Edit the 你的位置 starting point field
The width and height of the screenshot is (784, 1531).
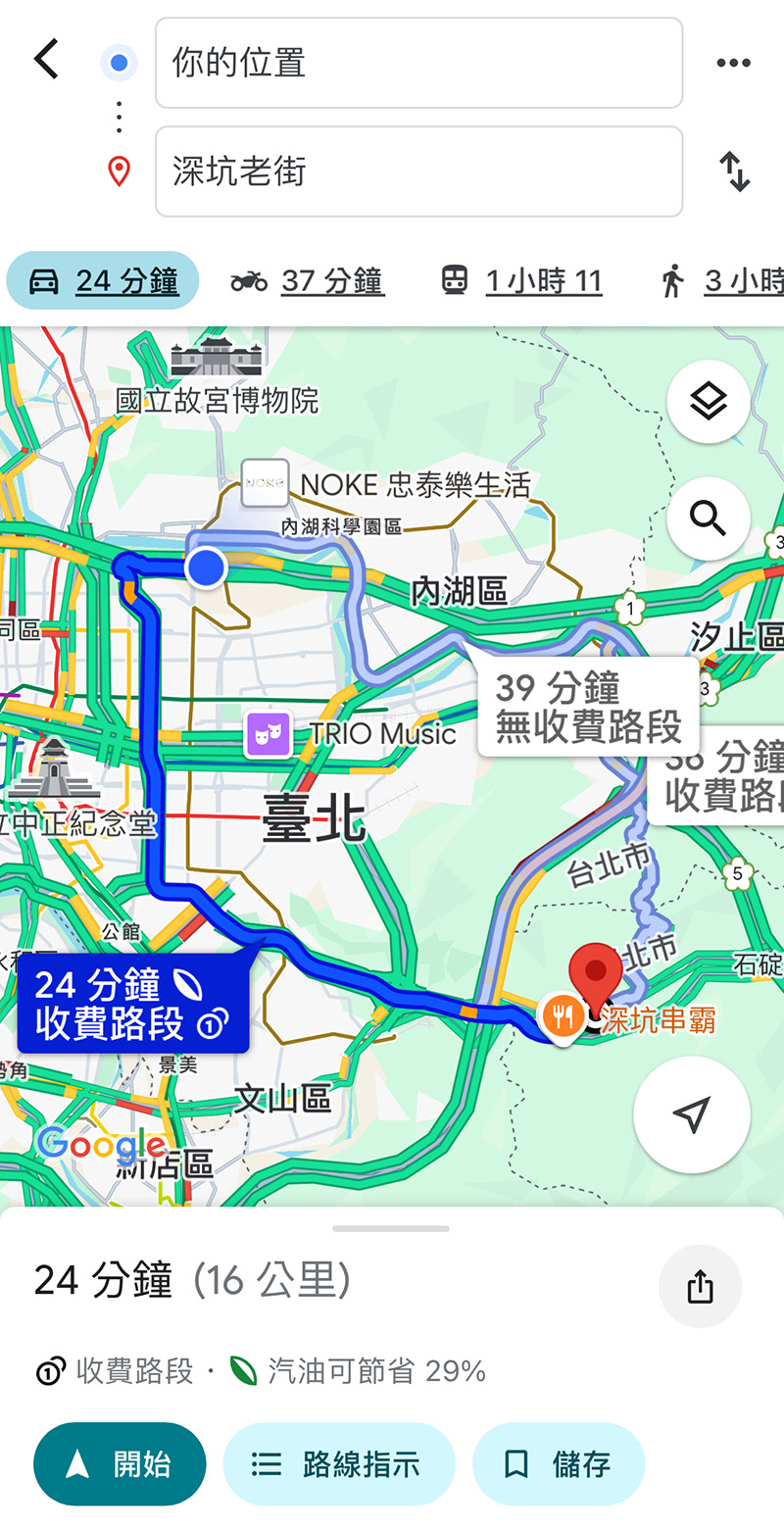tap(418, 63)
